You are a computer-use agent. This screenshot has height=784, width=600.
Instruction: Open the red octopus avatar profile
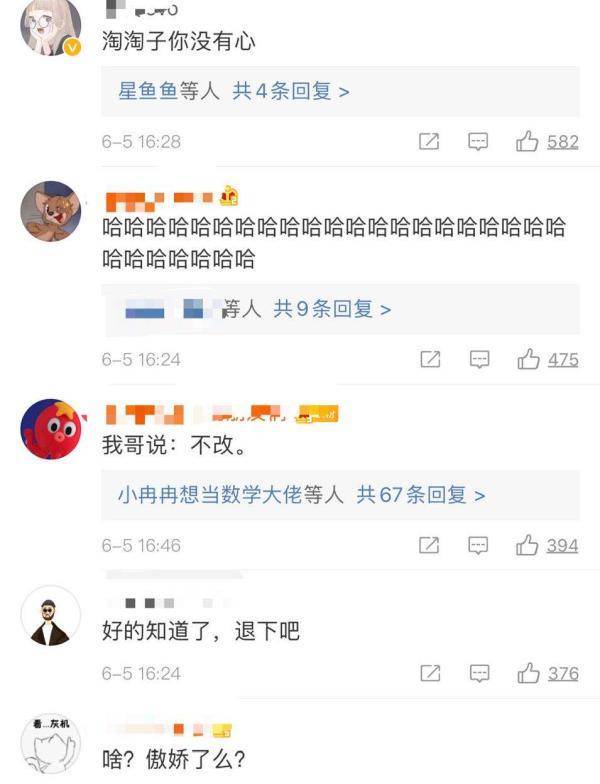click(x=51, y=428)
